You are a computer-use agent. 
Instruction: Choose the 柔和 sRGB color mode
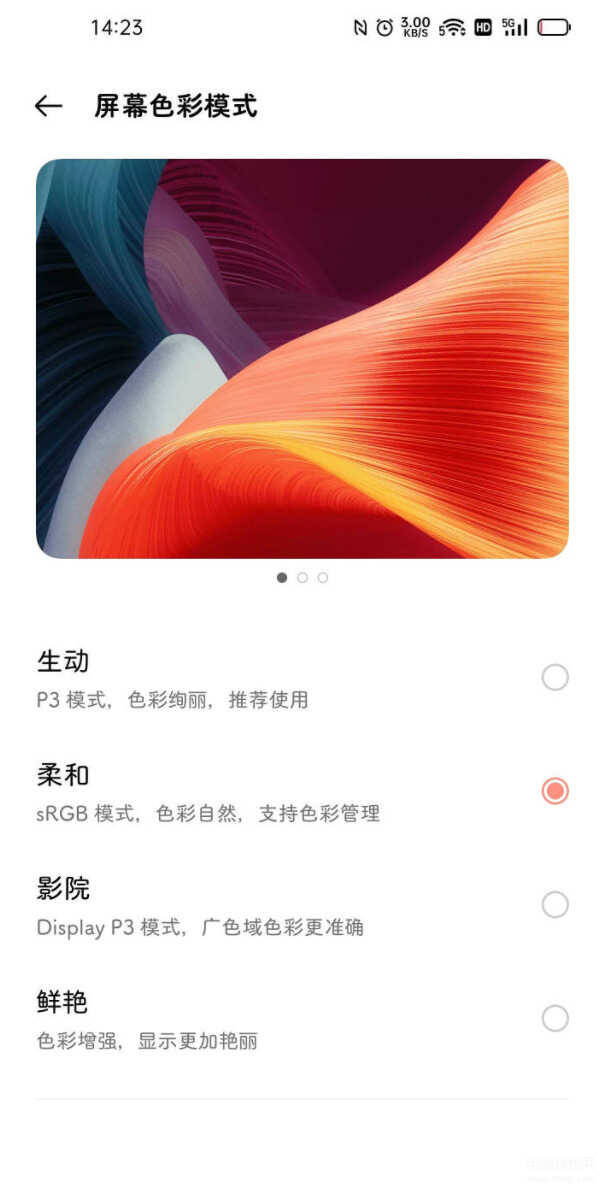tap(555, 791)
